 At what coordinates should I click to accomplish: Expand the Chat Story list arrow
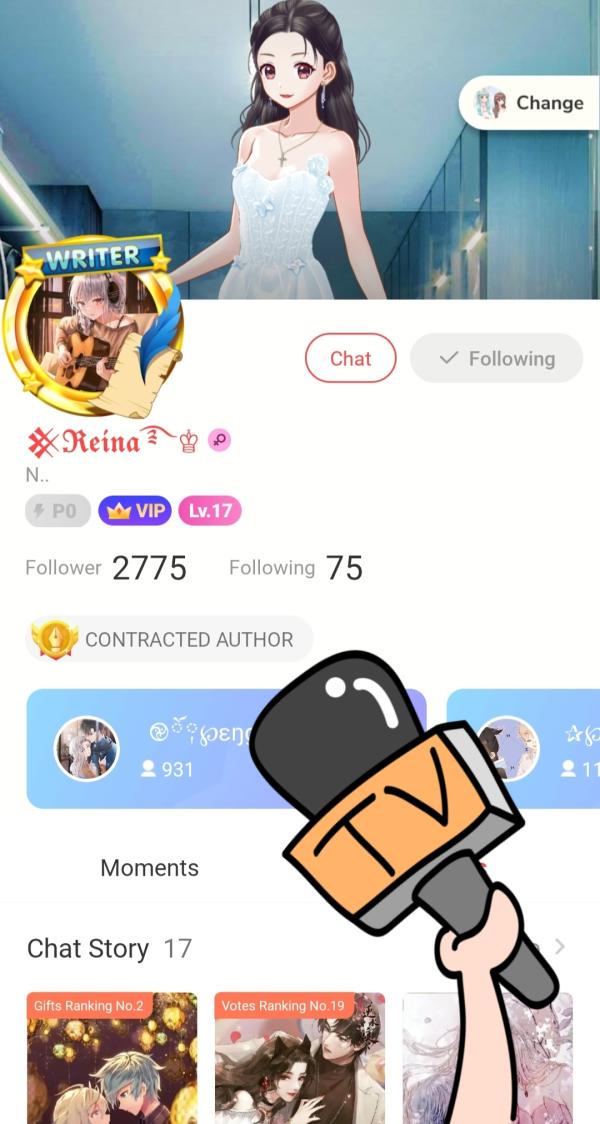click(x=559, y=946)
